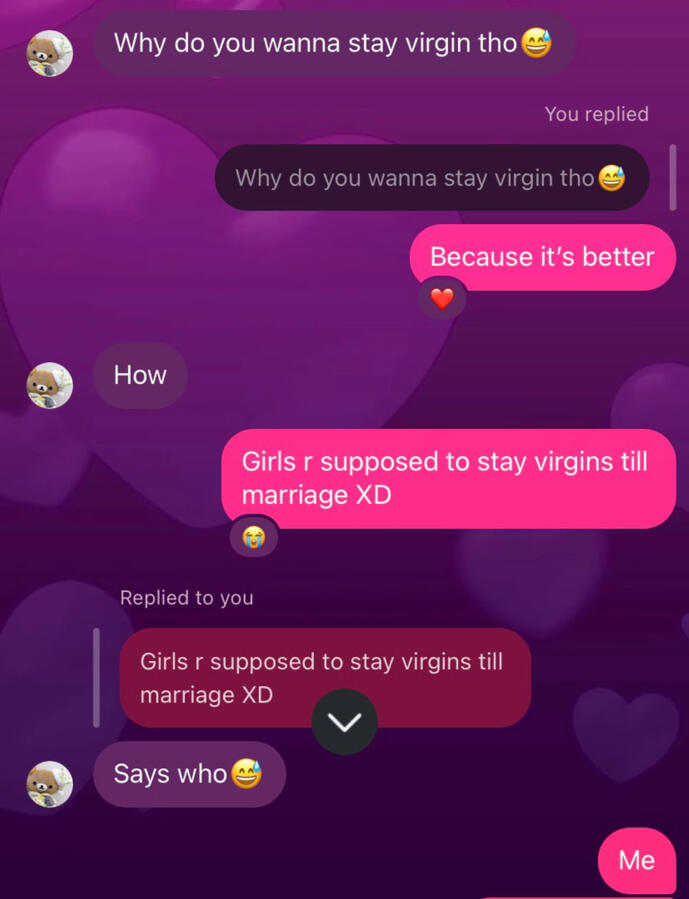
Task: Open the quoted "Girls r supposed" reply preview
Action: point(324,677)
